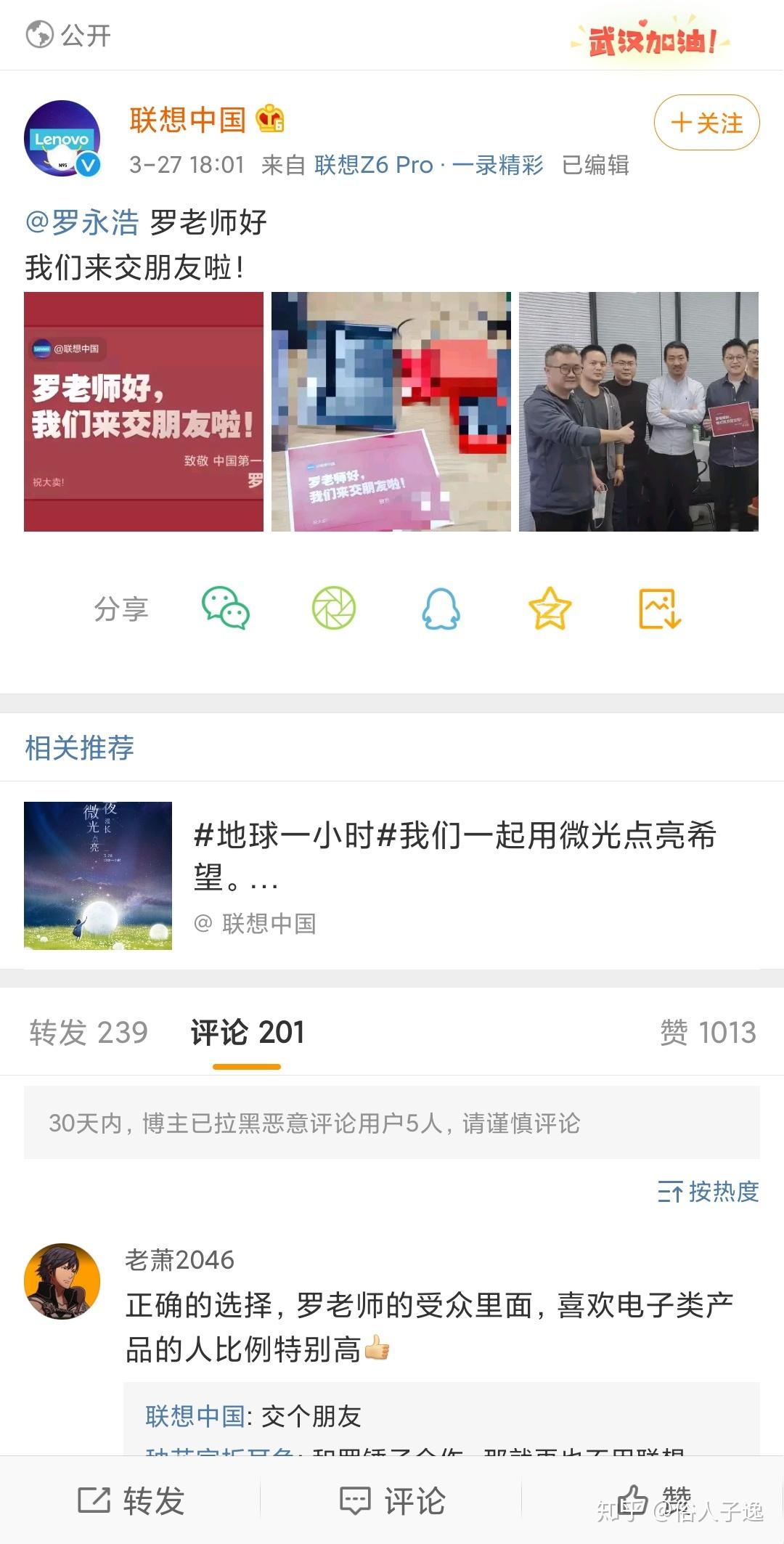The width and height of the screenshot is (784, 1544).
Task: Share the post to QQ
Action: 441,610
